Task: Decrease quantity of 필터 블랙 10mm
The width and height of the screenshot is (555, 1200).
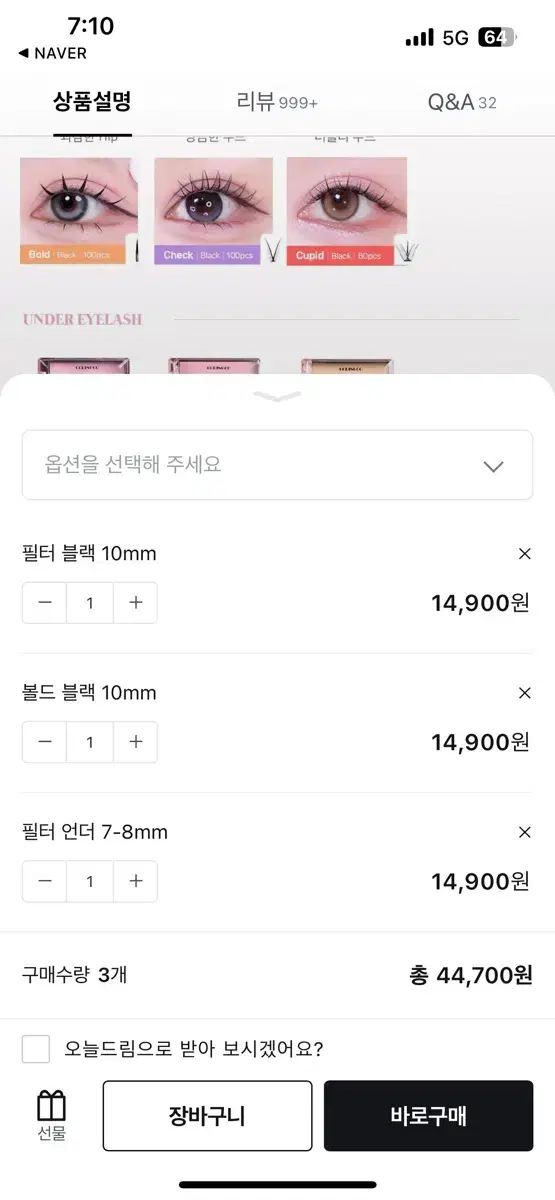Action: tap(45, 603)
